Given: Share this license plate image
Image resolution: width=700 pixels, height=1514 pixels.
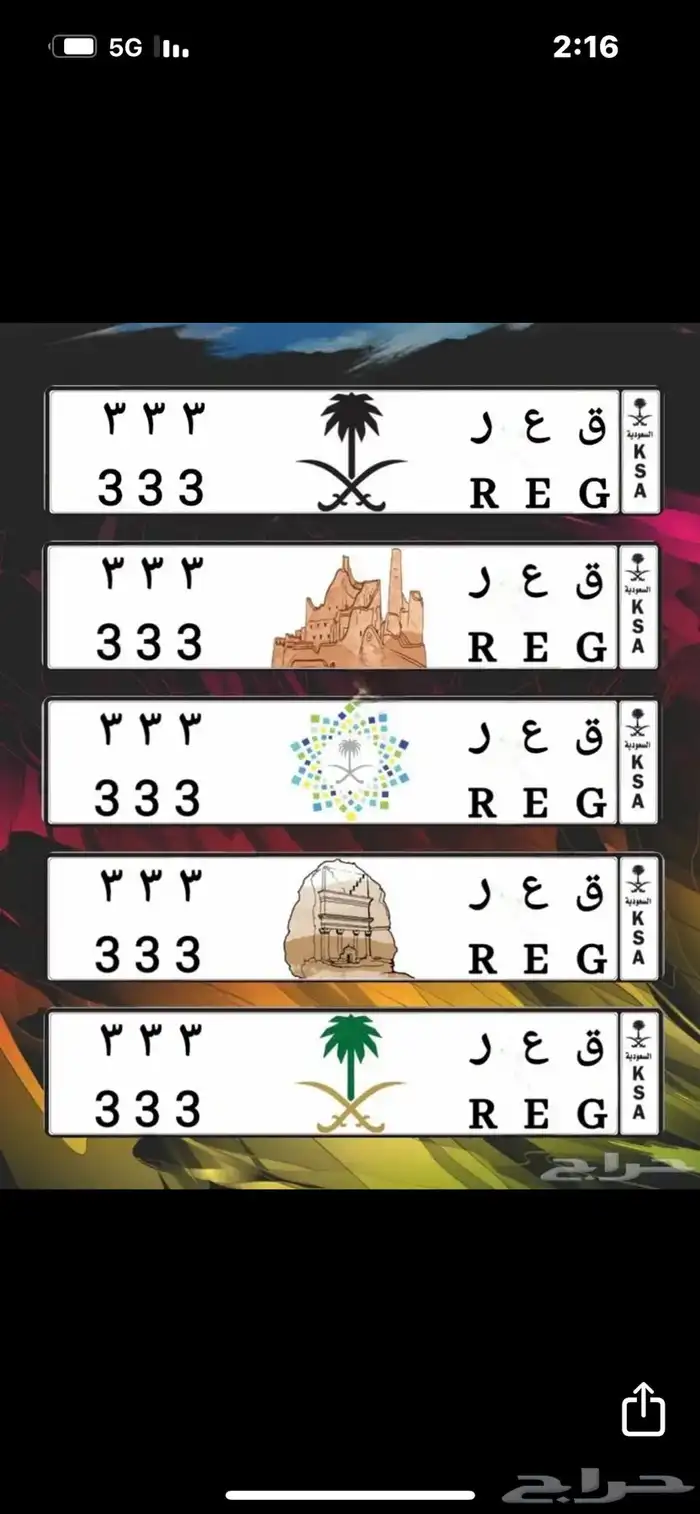Looking at the screenshot, I should (x=643, y=1409).
